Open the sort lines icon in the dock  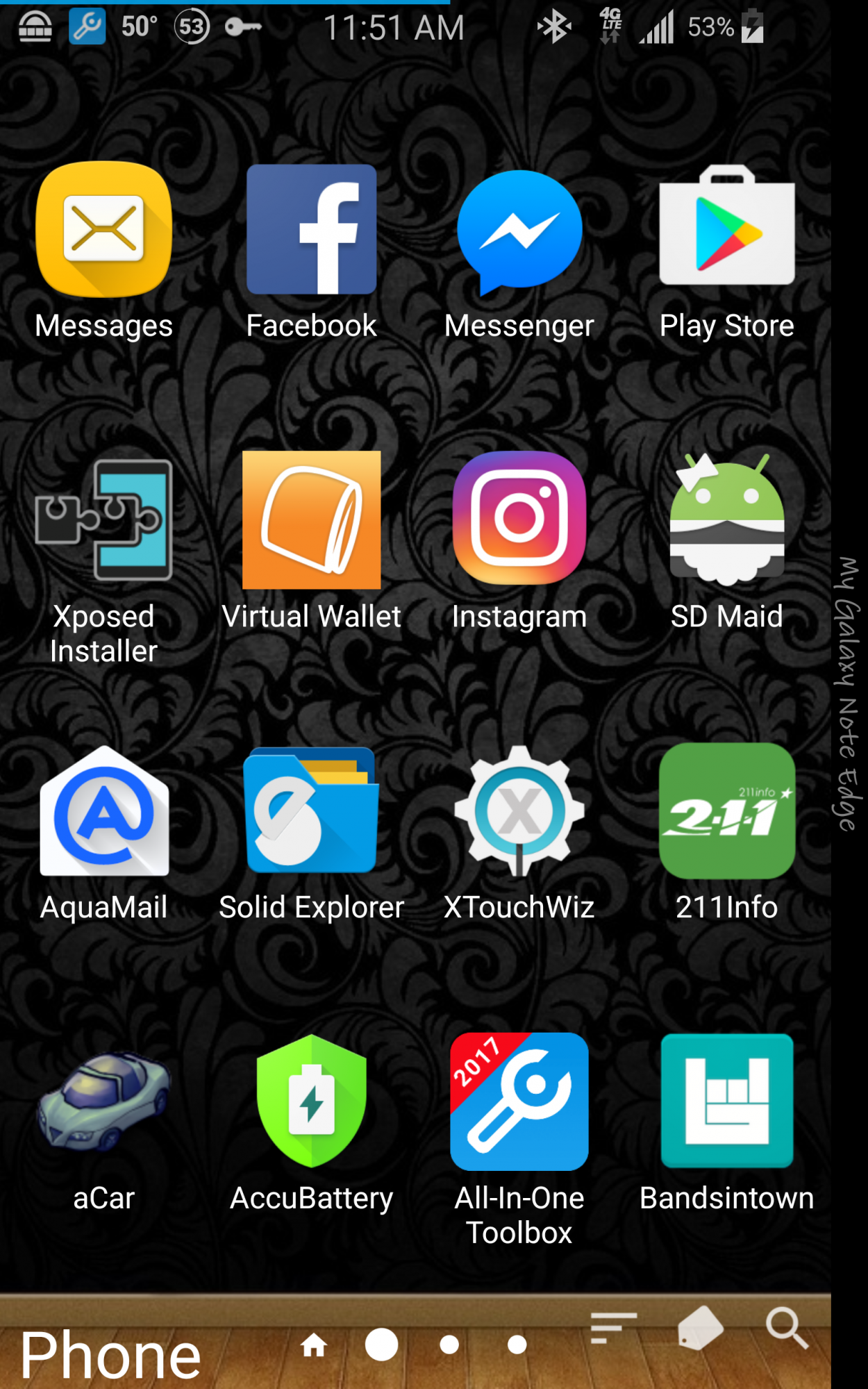(613, 1328)
